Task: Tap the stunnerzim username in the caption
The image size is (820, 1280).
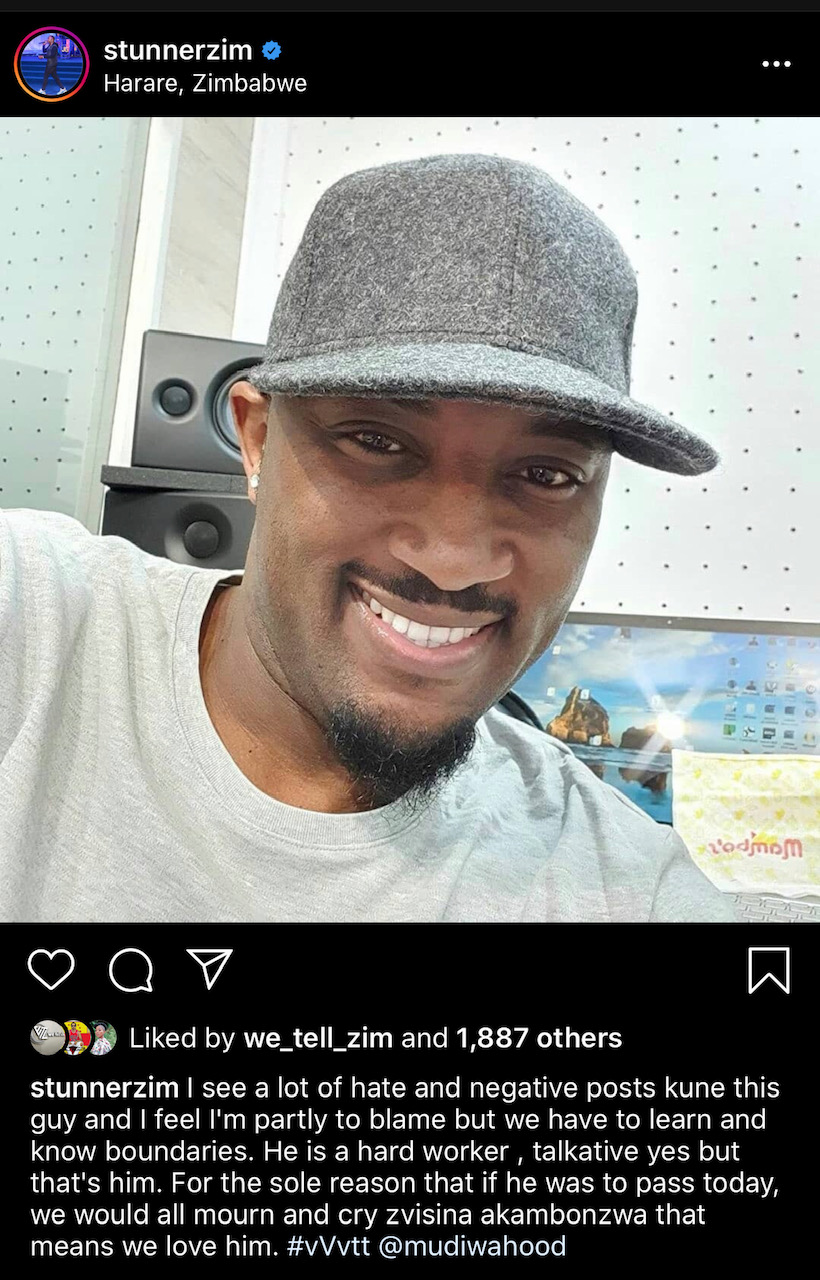Action: tap(105, 1088)
